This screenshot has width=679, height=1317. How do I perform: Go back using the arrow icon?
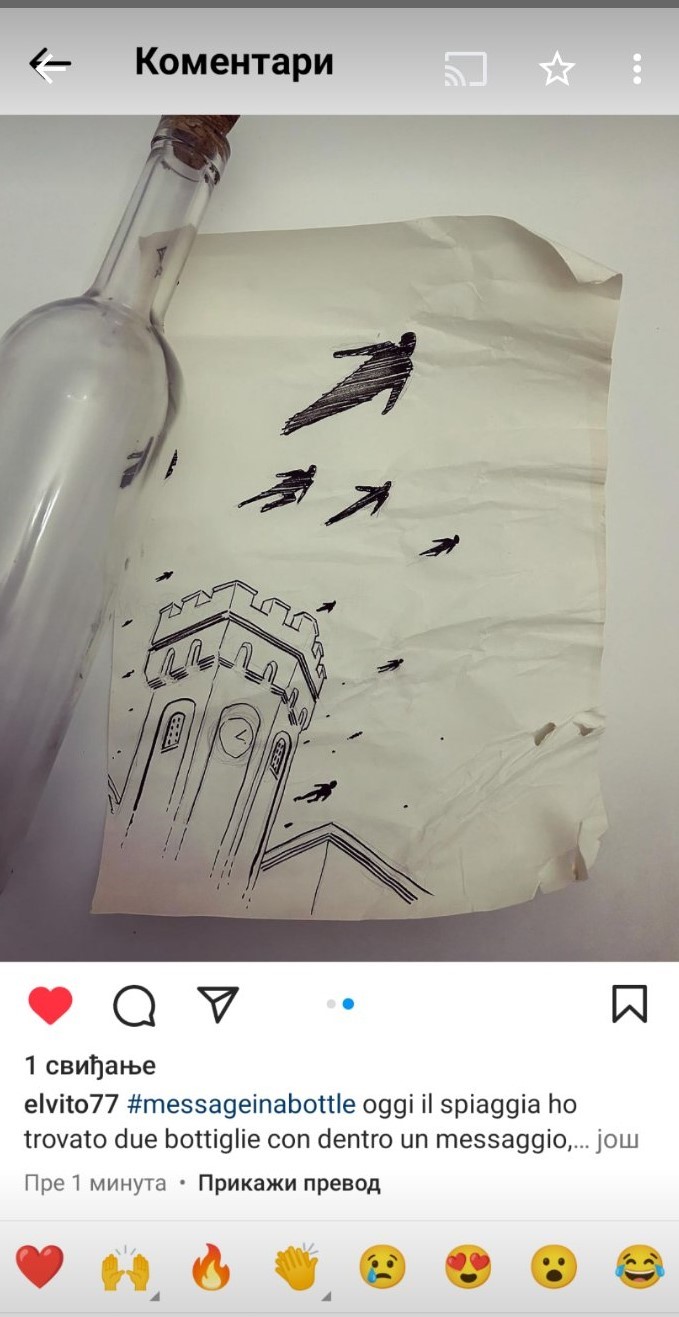click(x=50, y=65)
